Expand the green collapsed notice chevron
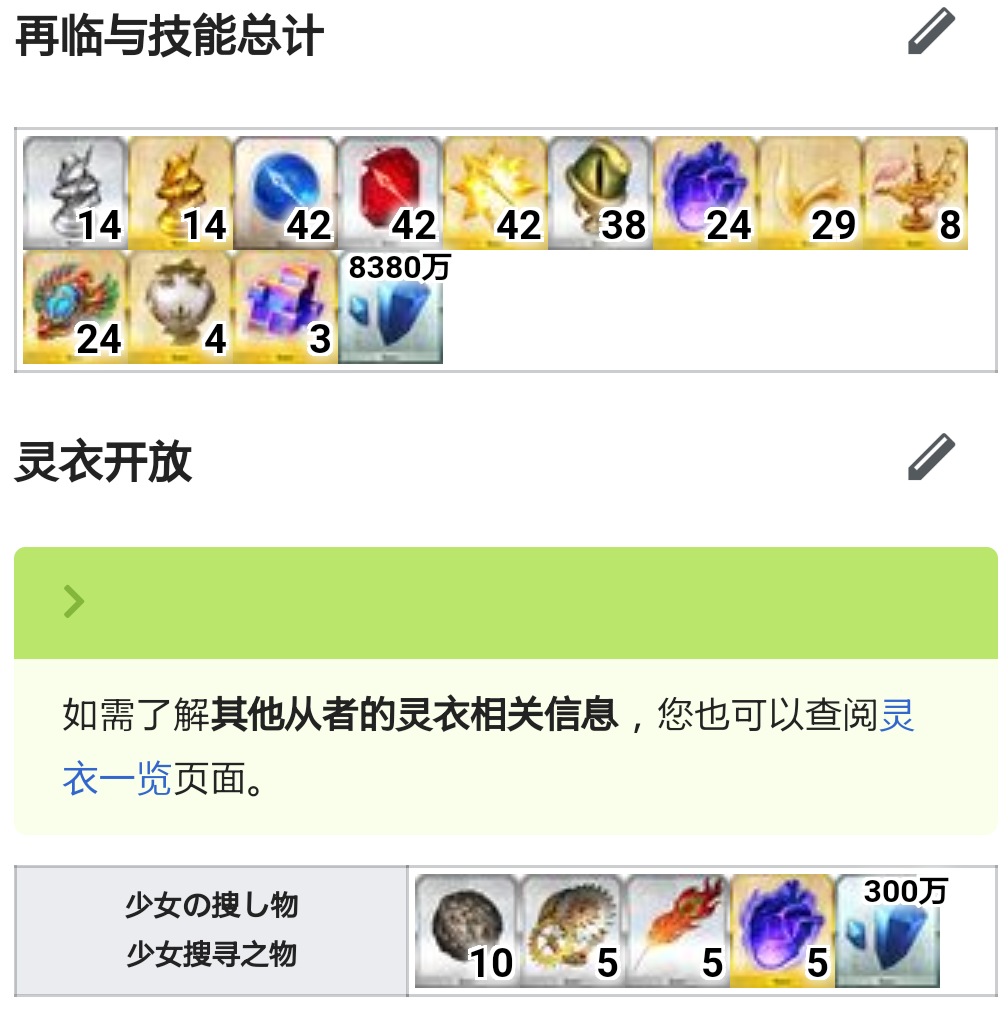 click(x=73, y=602)
